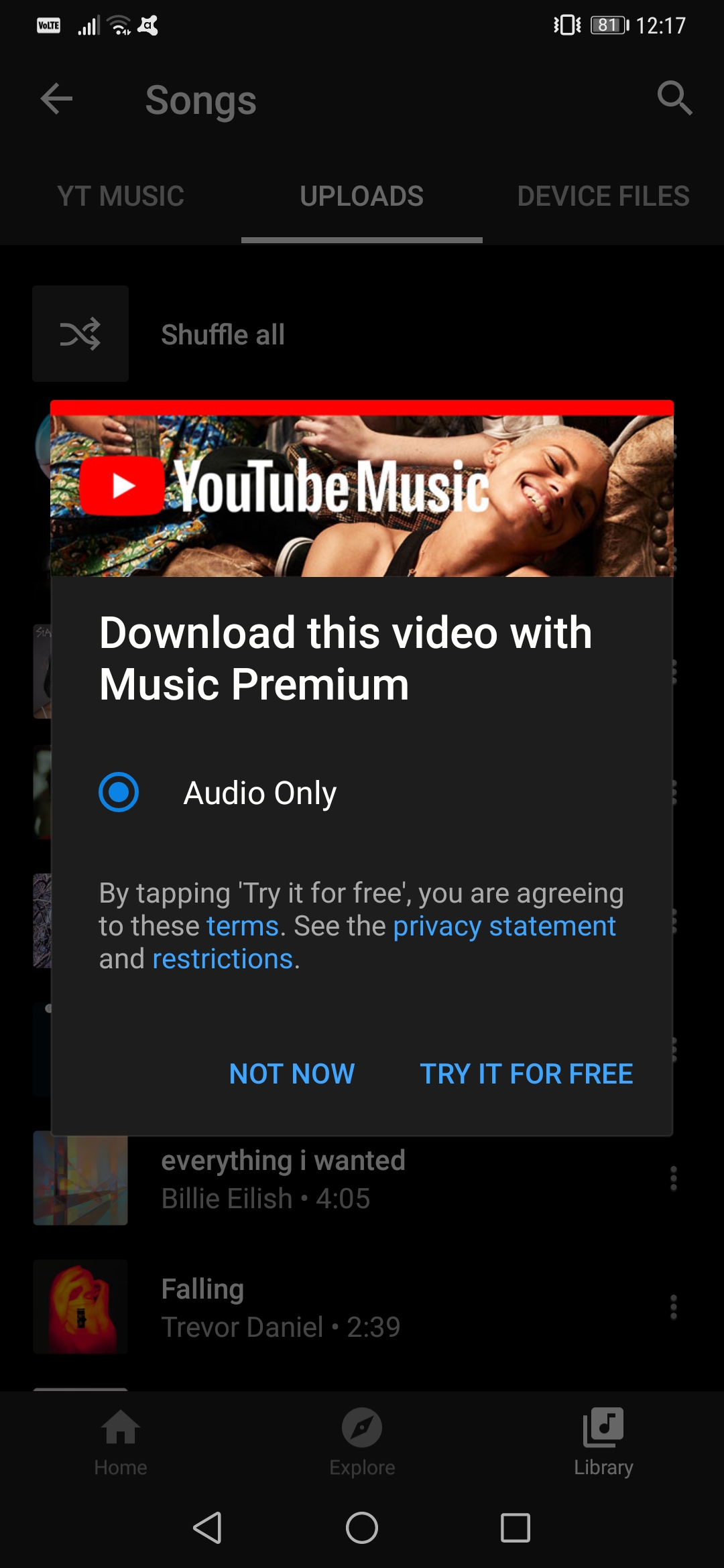The height and width of the screenshot is (1568, 724).
Task: Open the privacy statement link
Action: tap(504, 926)
